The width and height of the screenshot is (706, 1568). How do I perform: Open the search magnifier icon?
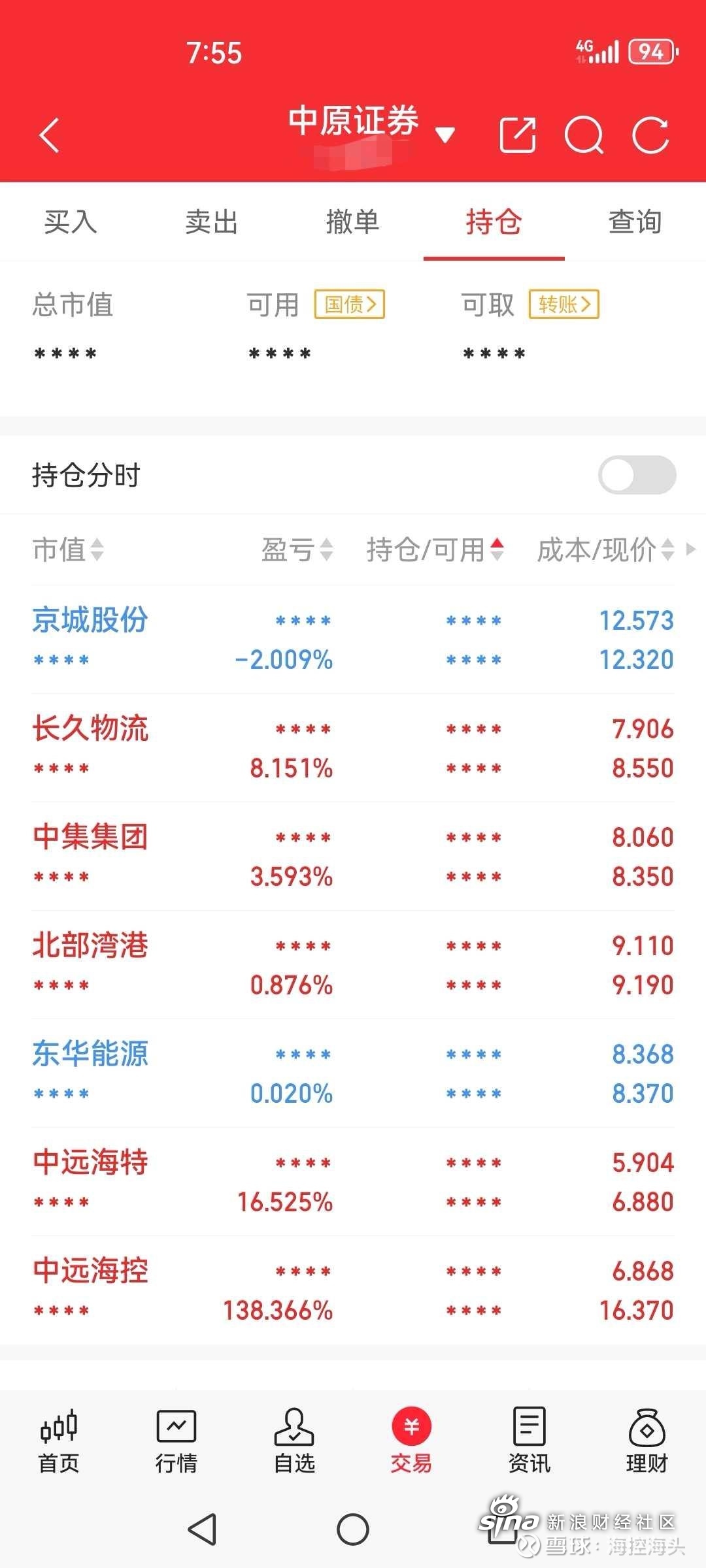[584, 135]
